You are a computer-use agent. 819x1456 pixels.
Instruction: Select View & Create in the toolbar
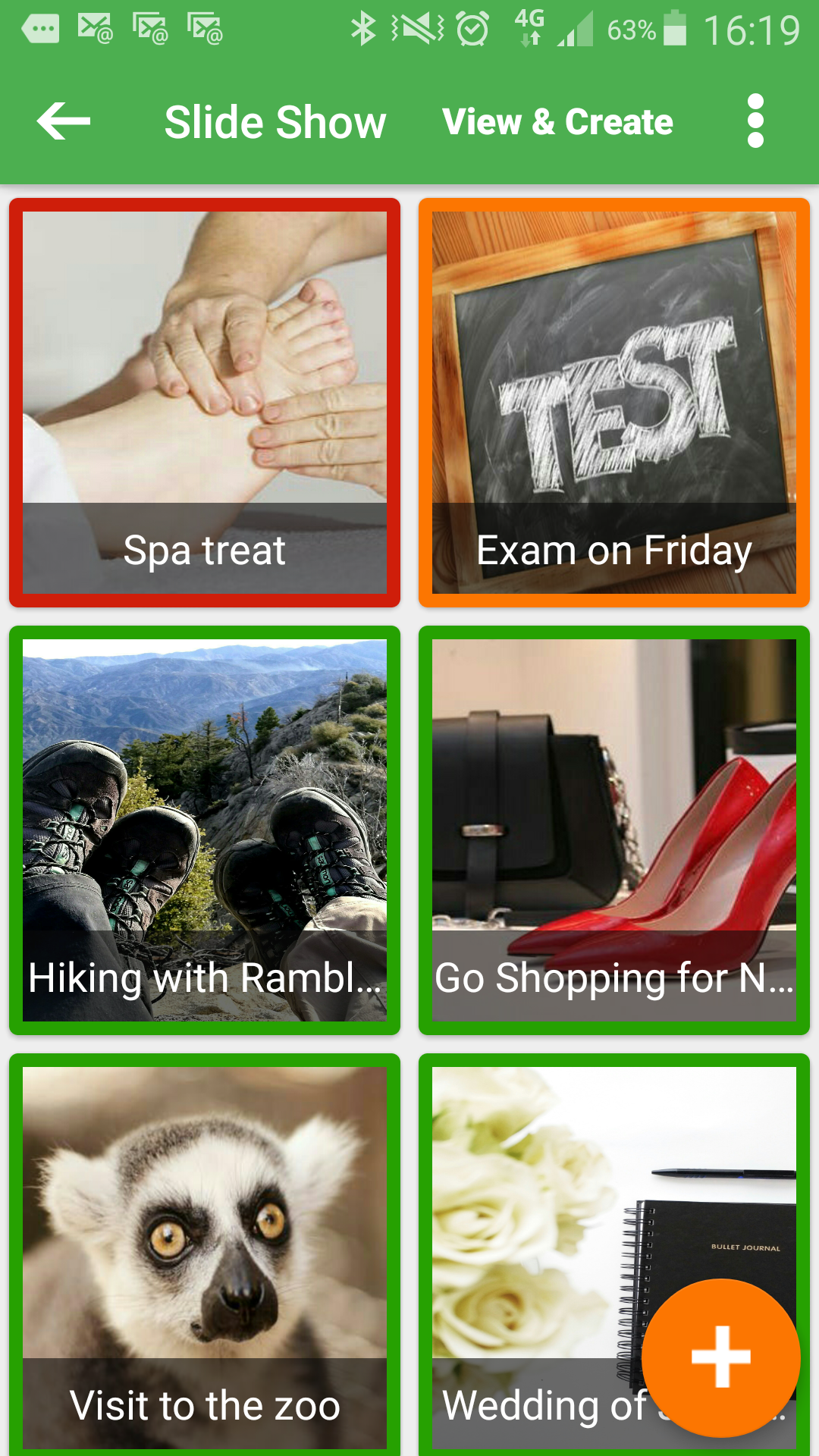(x=557, y=122)
